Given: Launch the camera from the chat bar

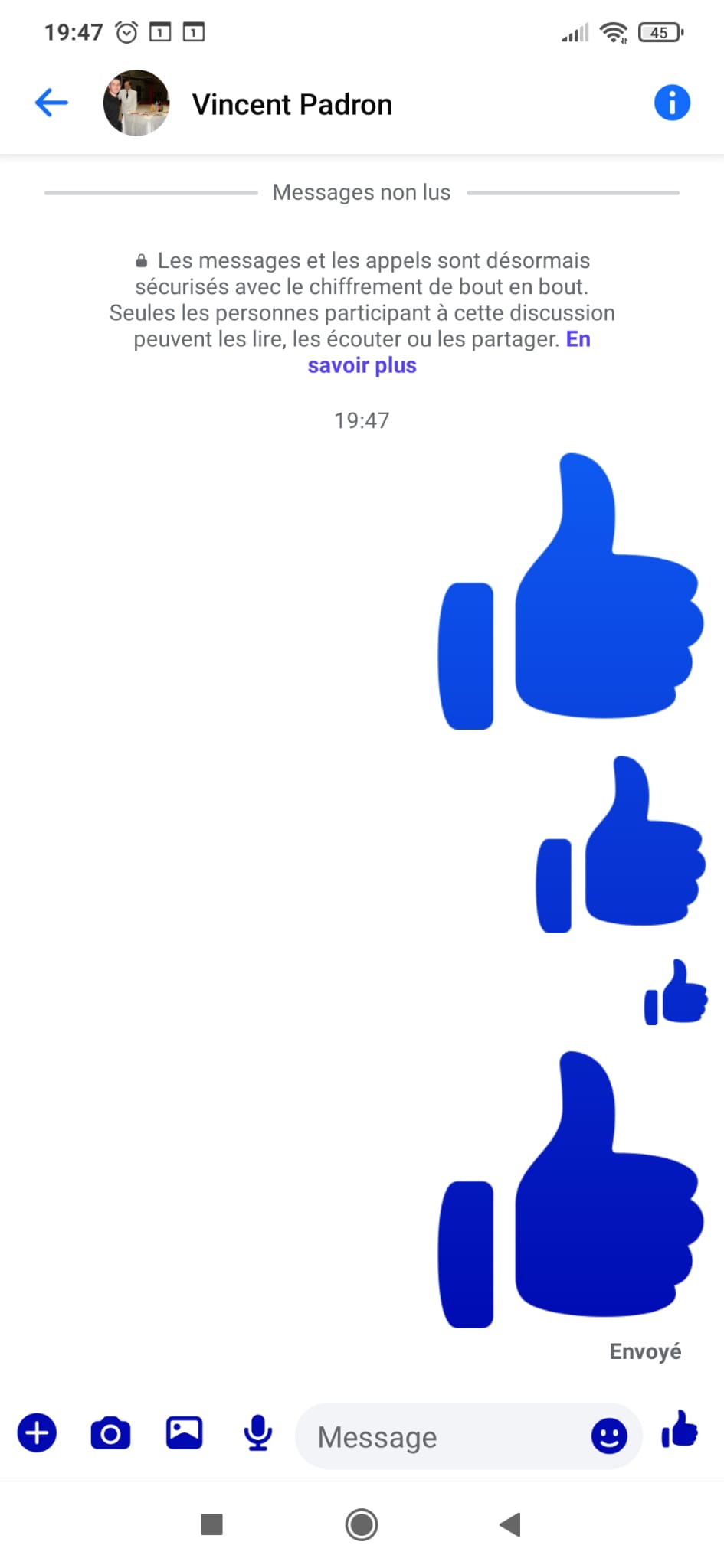Looking at the screenshot, I should coord(110,1433).
